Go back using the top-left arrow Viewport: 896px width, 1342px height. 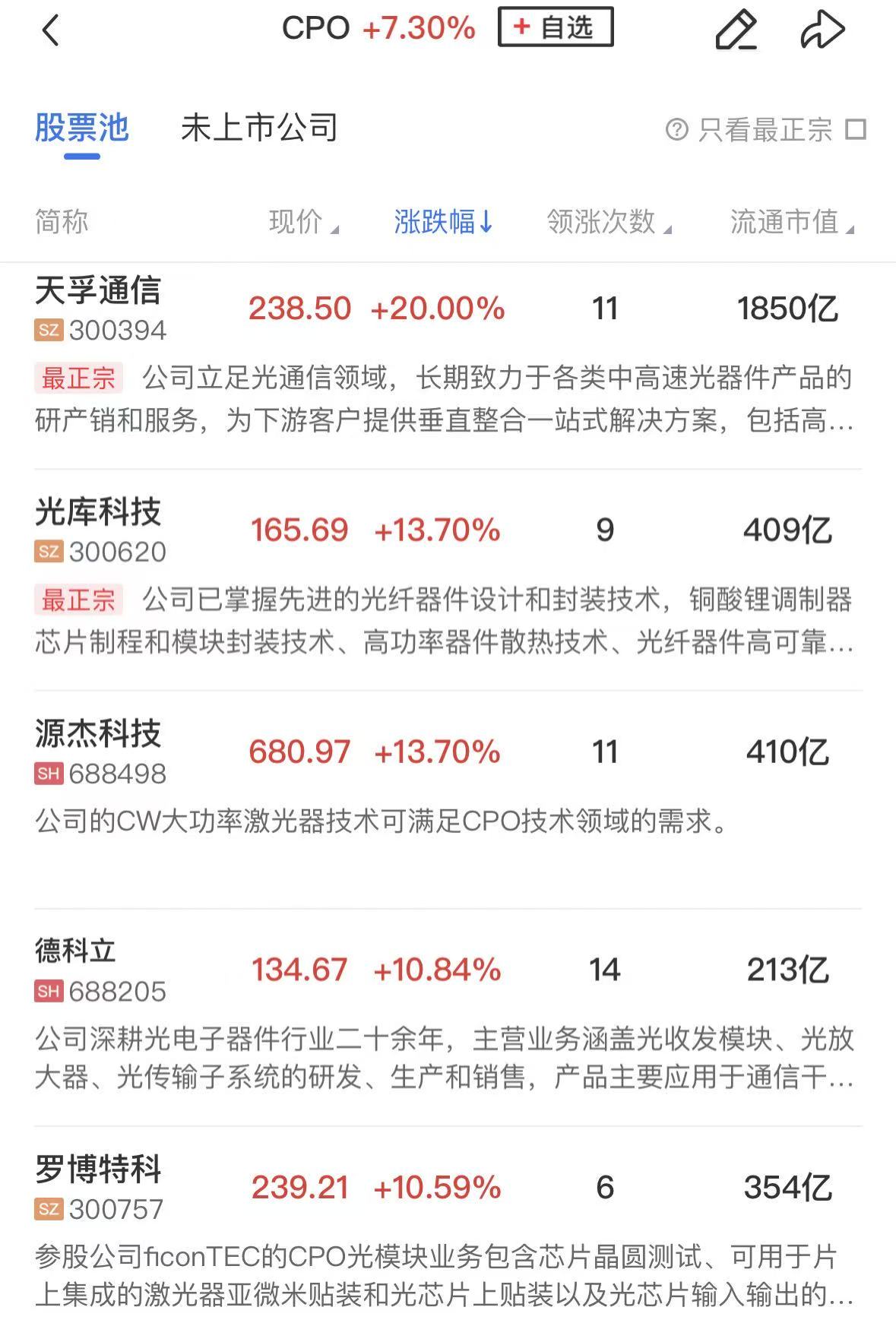coord(50,31)
